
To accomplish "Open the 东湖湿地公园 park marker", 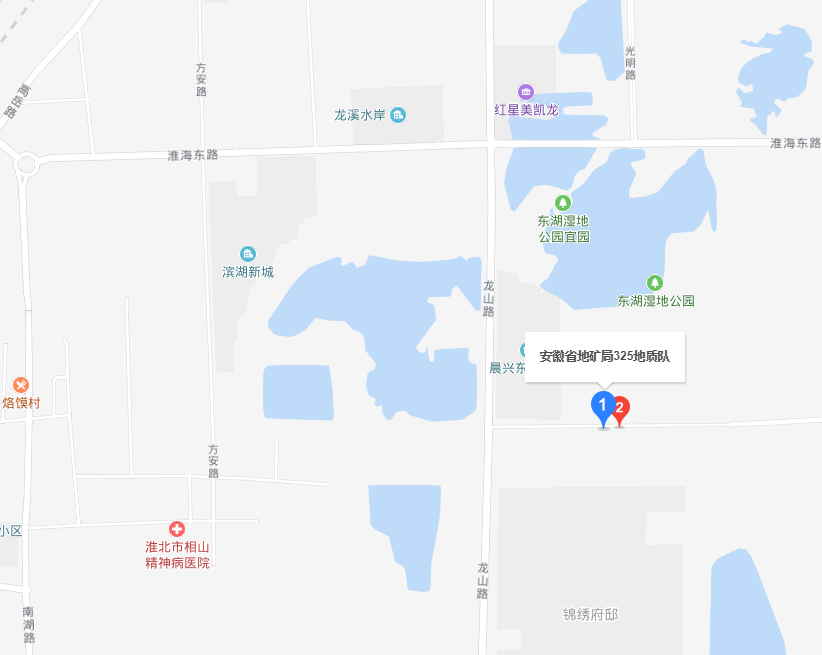I will (x=655, y=283).
